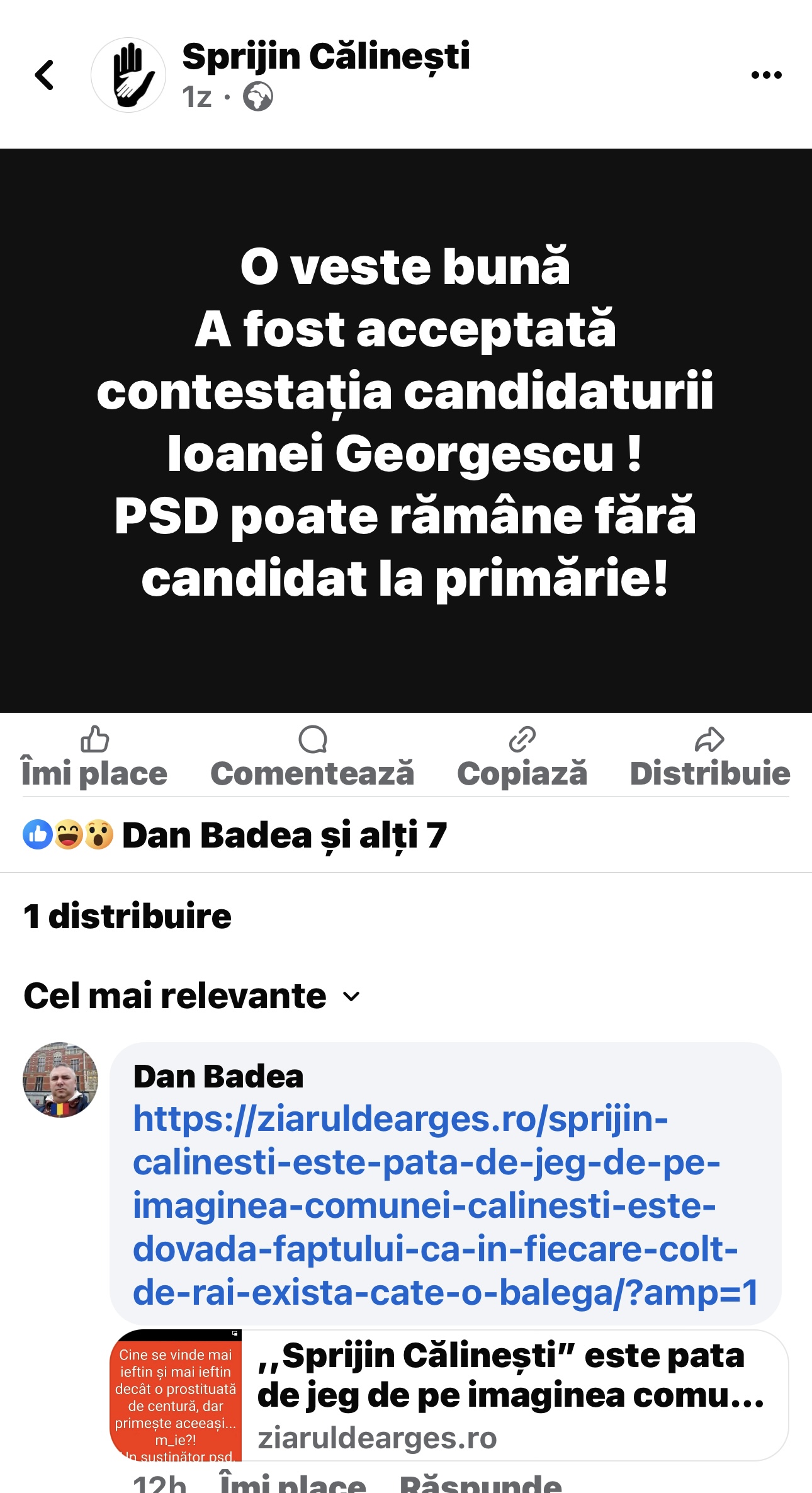
Task: Open the post's three-dot options menu
Action: point(766,75)
